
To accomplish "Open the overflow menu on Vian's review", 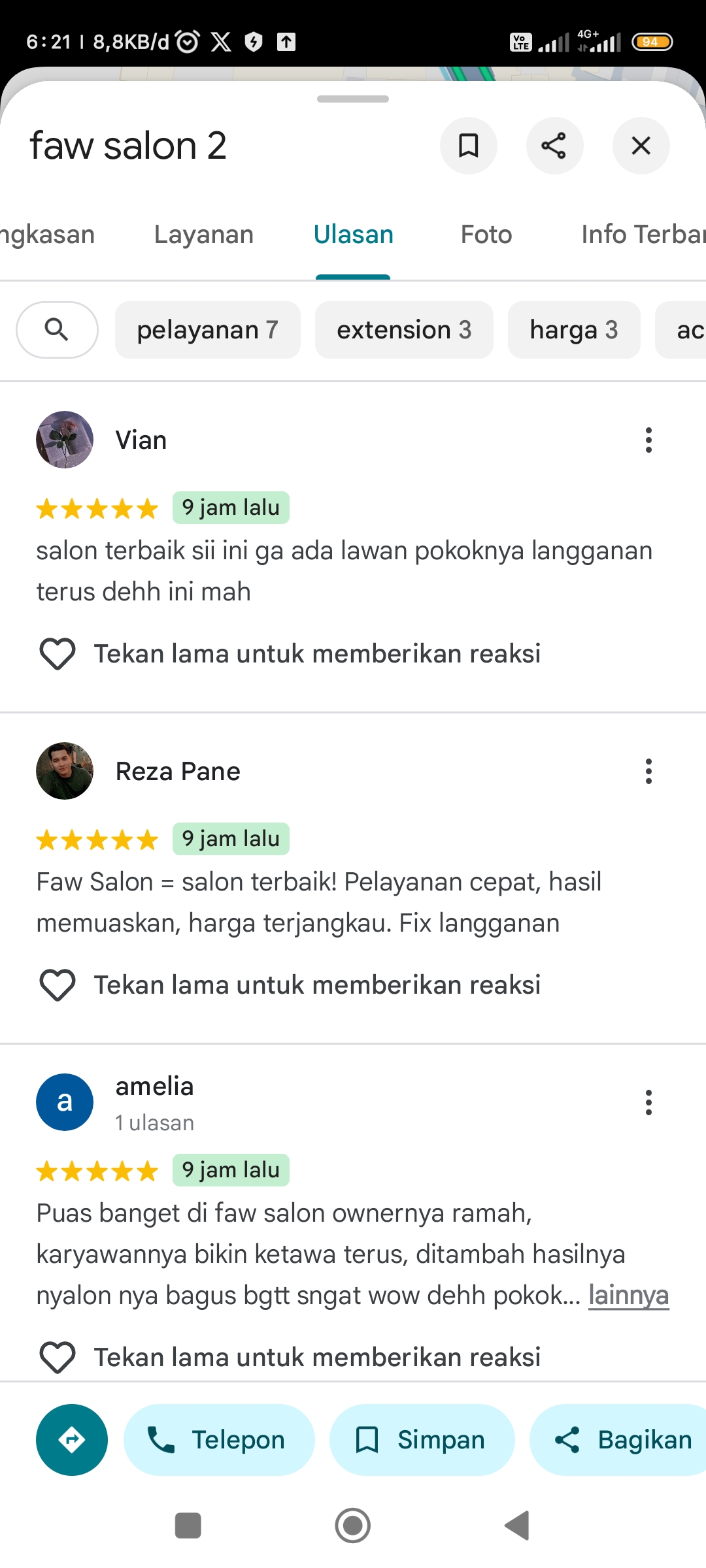I will [648, 440].
